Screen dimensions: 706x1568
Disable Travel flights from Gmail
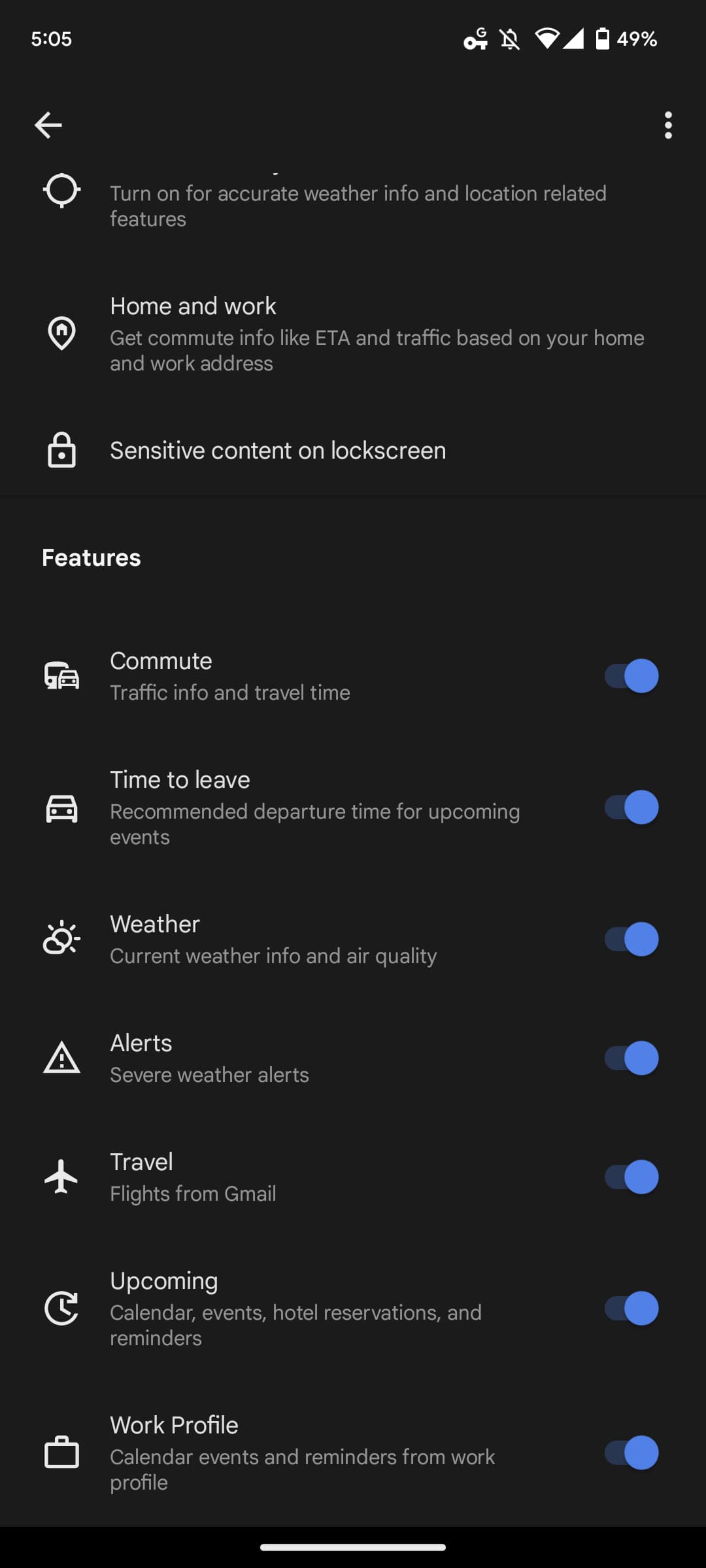tap(631, 1177)
